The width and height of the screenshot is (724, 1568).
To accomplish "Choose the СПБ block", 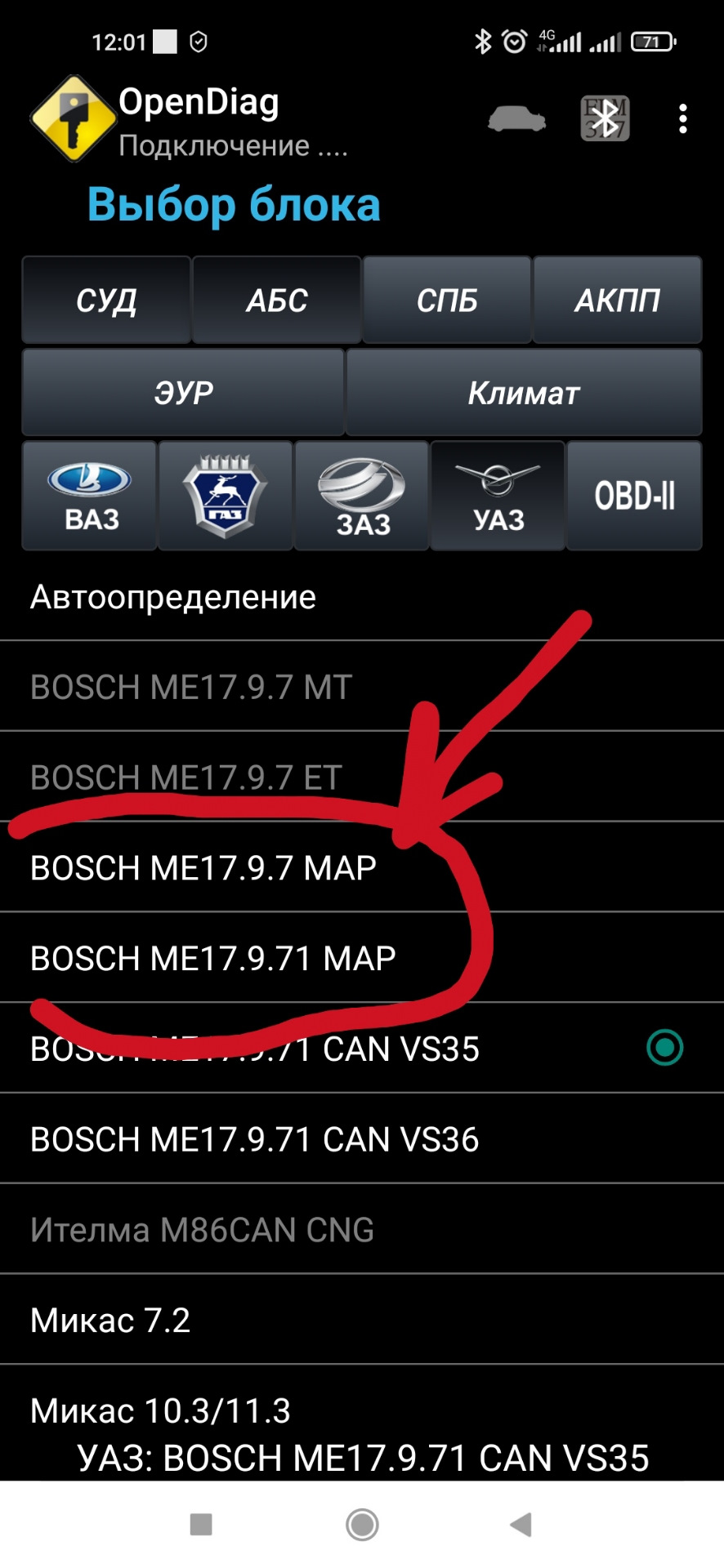I will click(447, 301).
